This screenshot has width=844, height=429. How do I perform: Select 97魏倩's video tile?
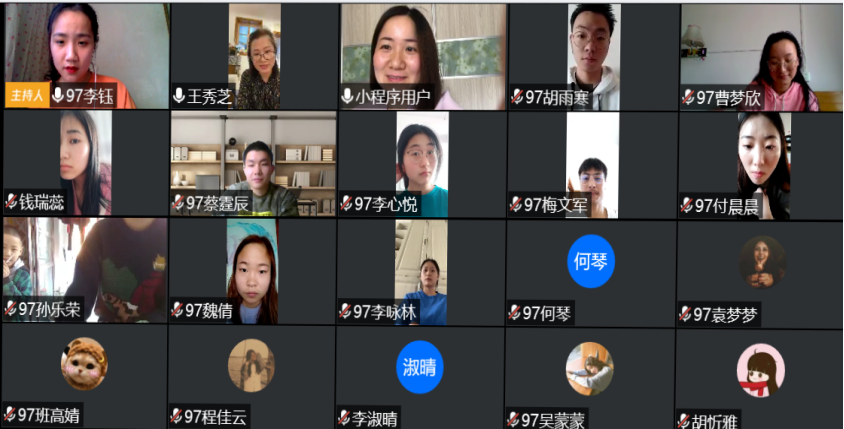[x=254, y=268]
